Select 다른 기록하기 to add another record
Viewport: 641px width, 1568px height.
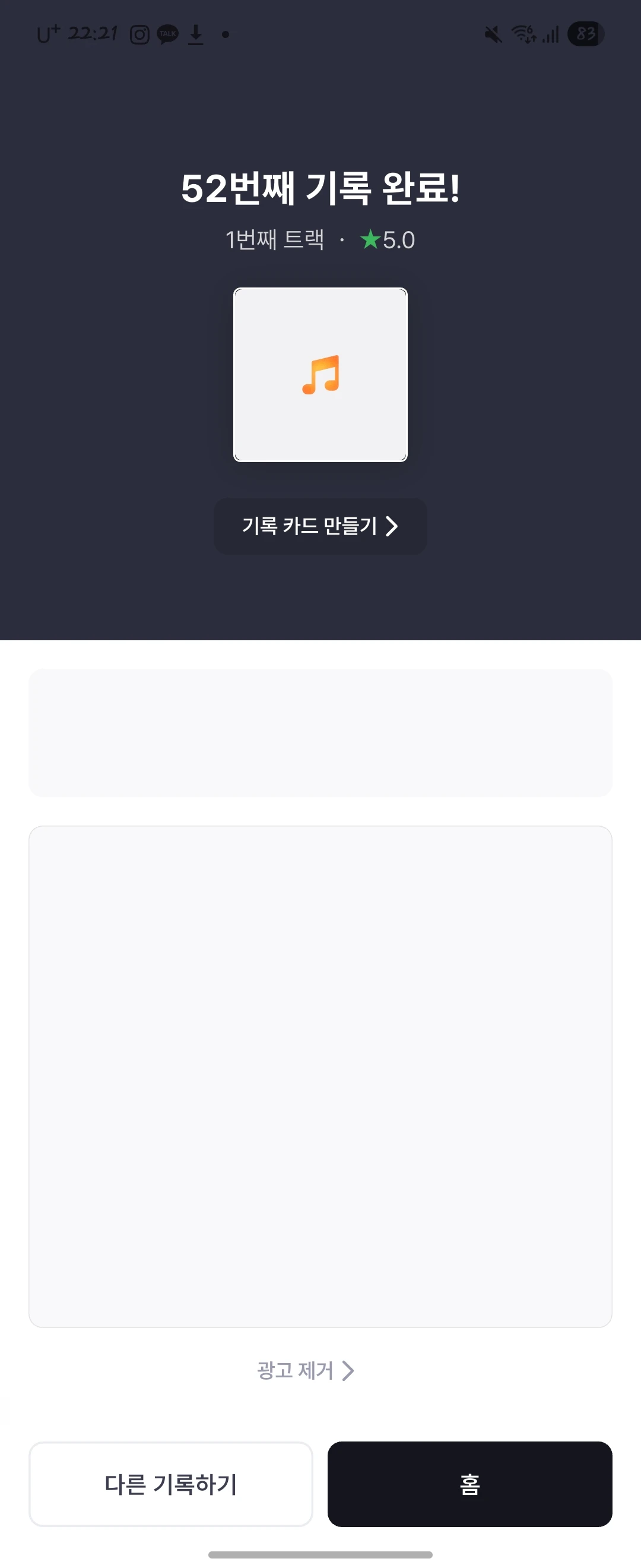(x=171, y=1484)
